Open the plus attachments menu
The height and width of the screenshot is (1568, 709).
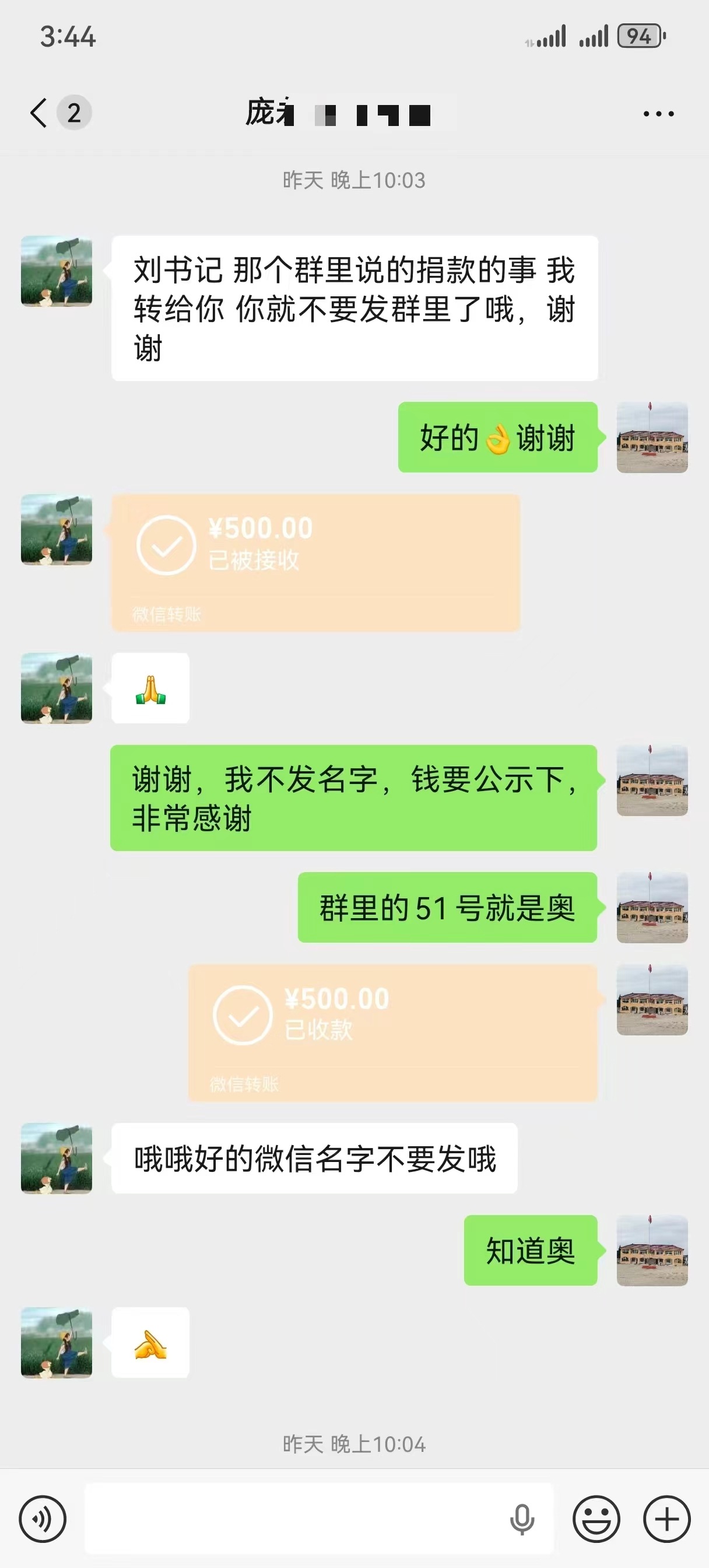(x=666, y=1518)
